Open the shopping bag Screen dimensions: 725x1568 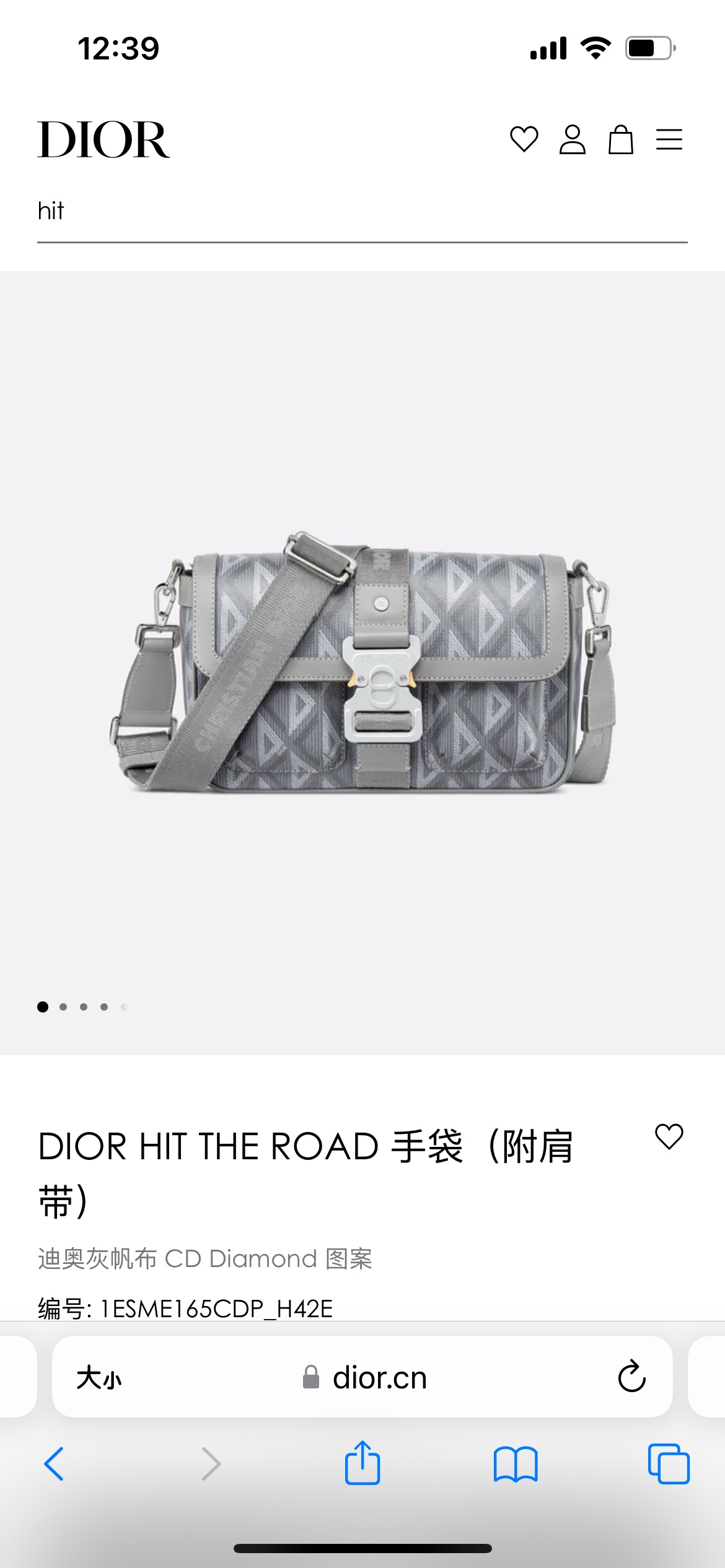[x=620, y=139]
